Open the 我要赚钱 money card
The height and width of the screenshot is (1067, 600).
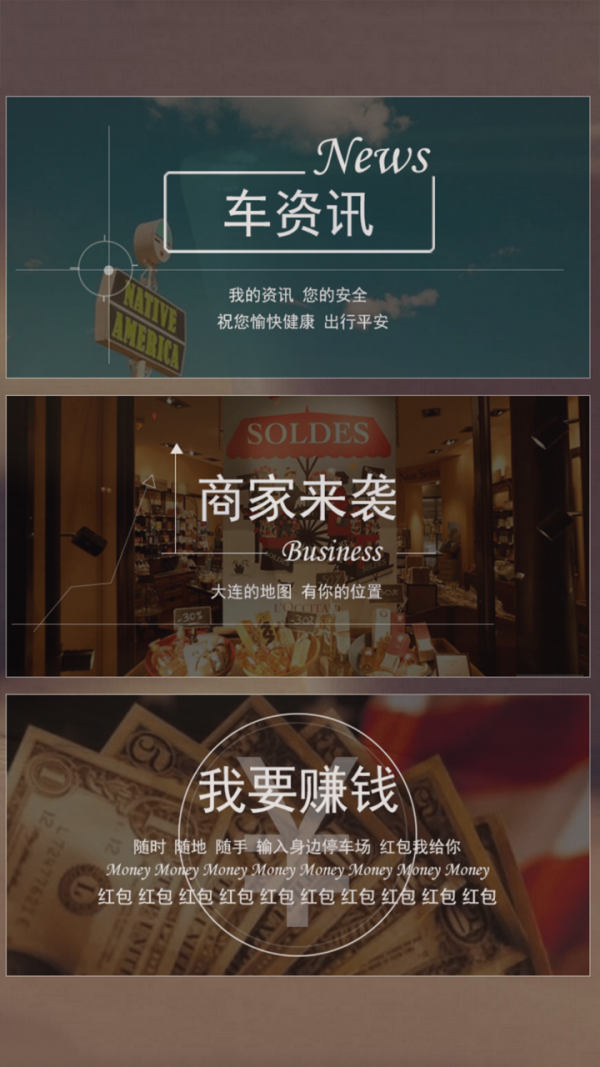click(x=298, y=835)
